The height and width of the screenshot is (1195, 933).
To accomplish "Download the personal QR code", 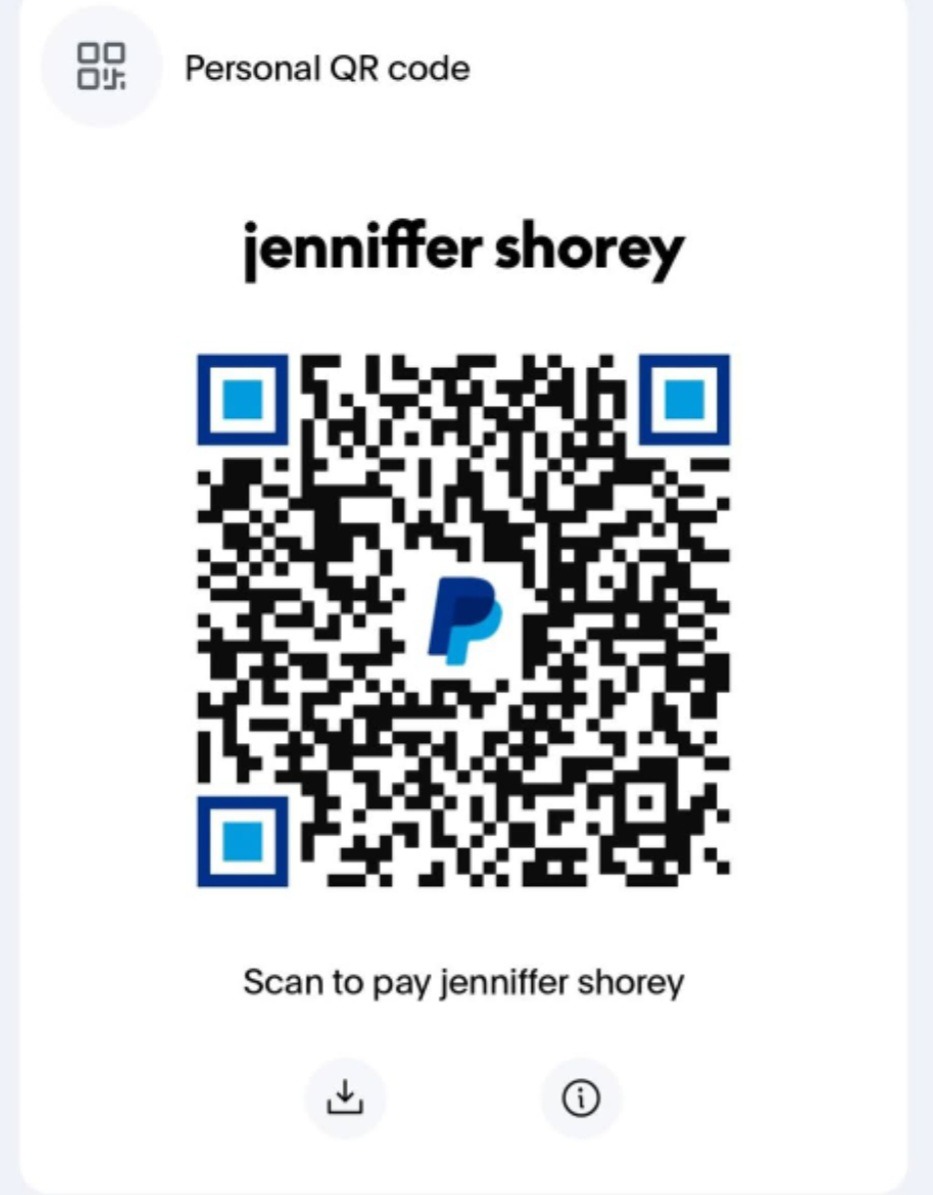I will (x=345, y=1098).
